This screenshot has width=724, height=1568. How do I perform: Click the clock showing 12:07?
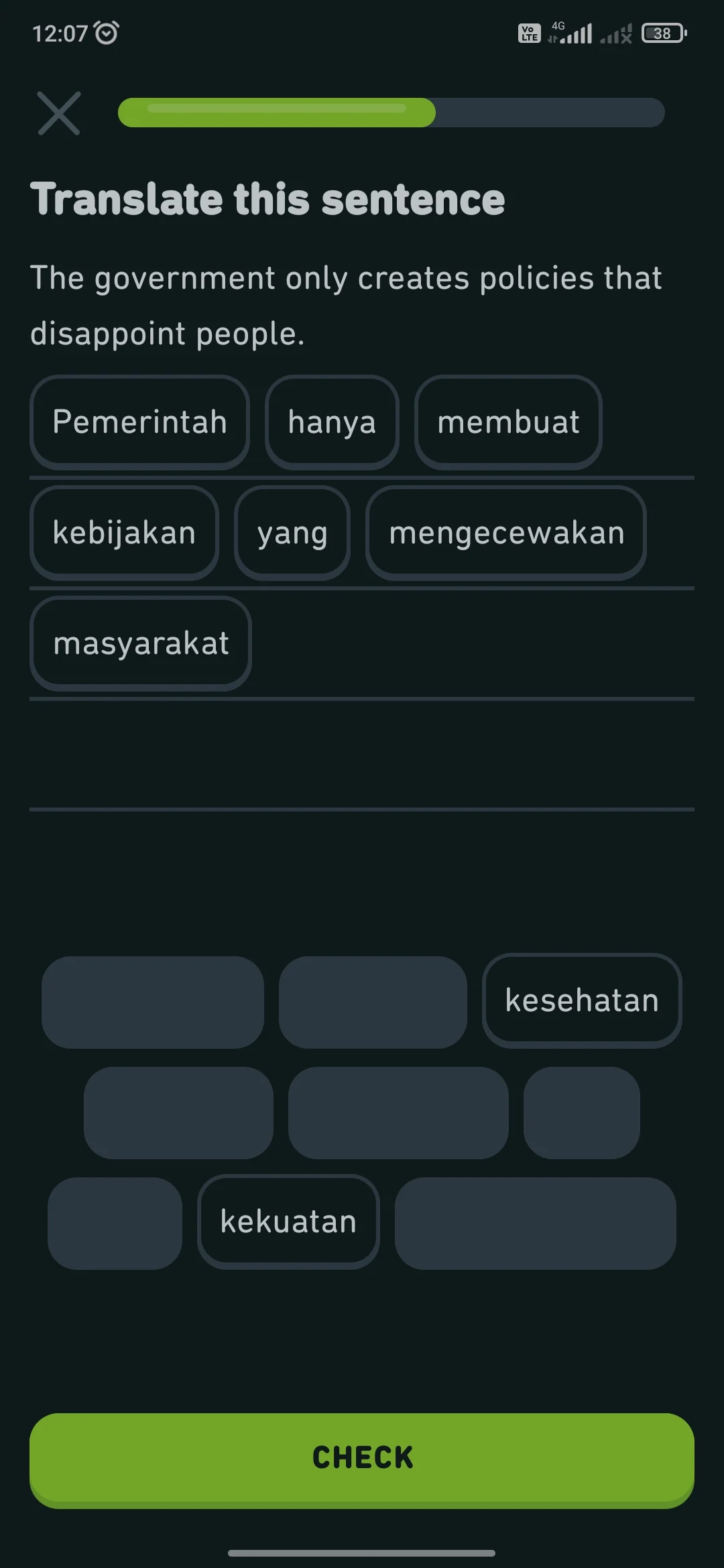pos(61,31)
